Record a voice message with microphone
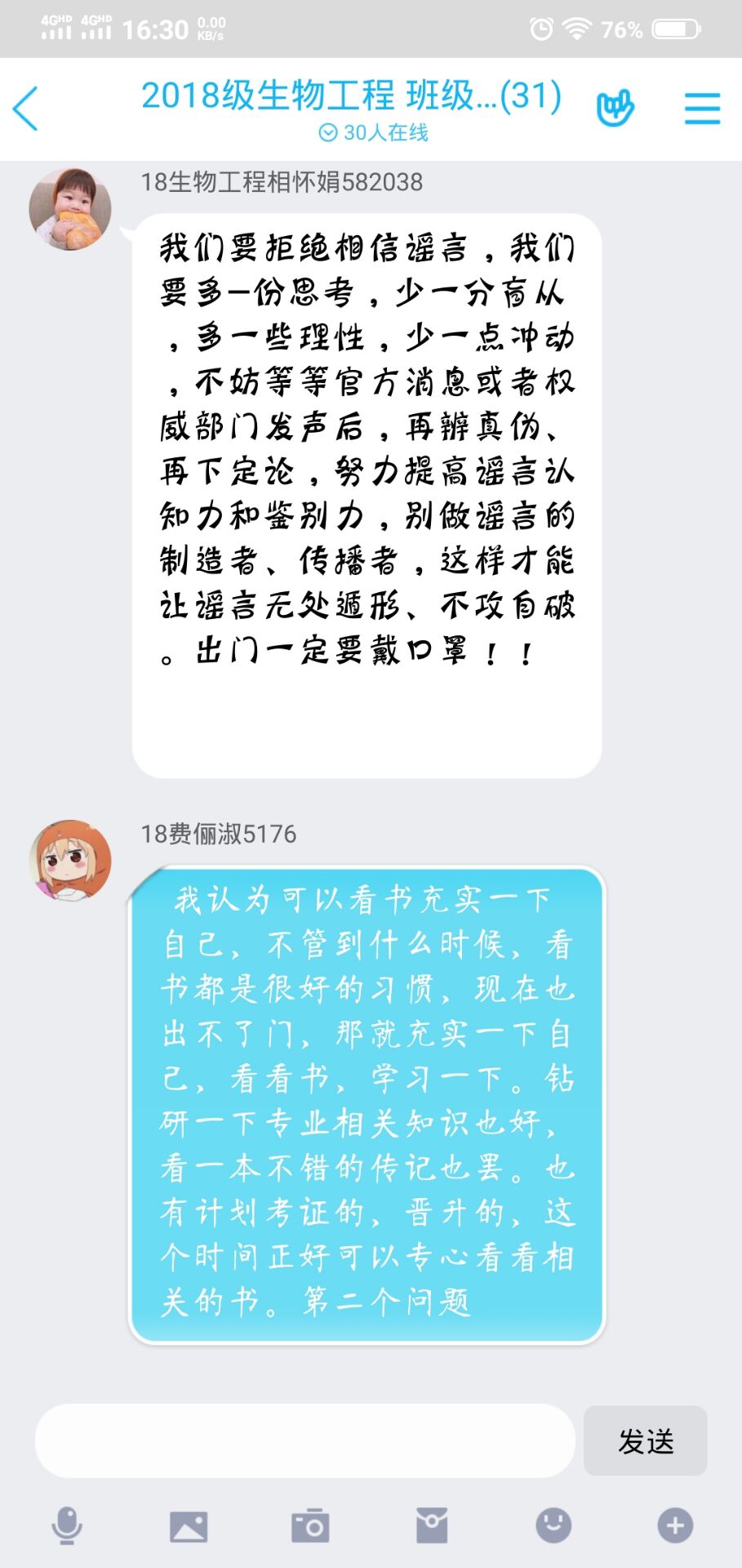 (x=67, y=1526)
